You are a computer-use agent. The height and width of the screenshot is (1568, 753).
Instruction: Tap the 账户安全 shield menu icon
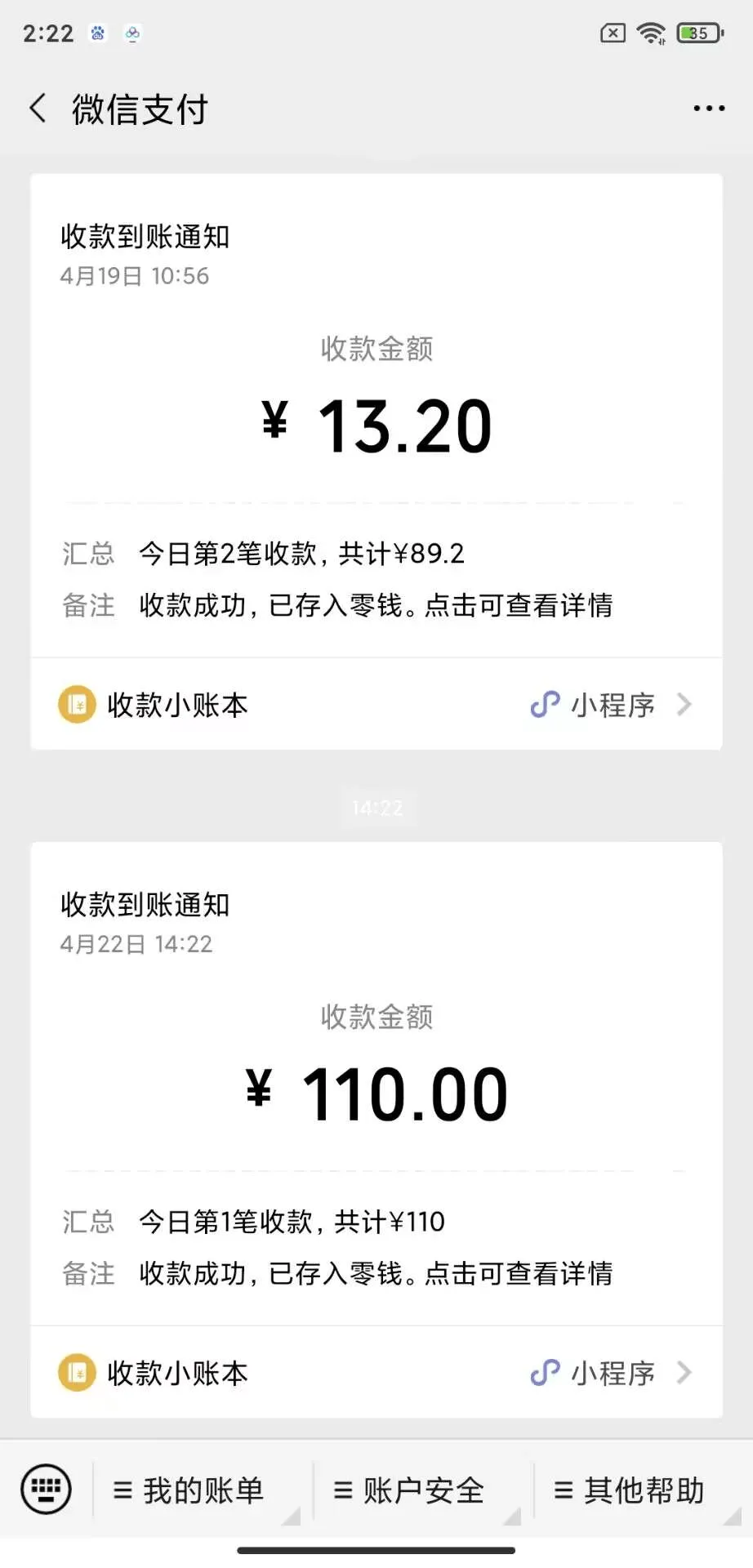click(x=342, y=1490)
